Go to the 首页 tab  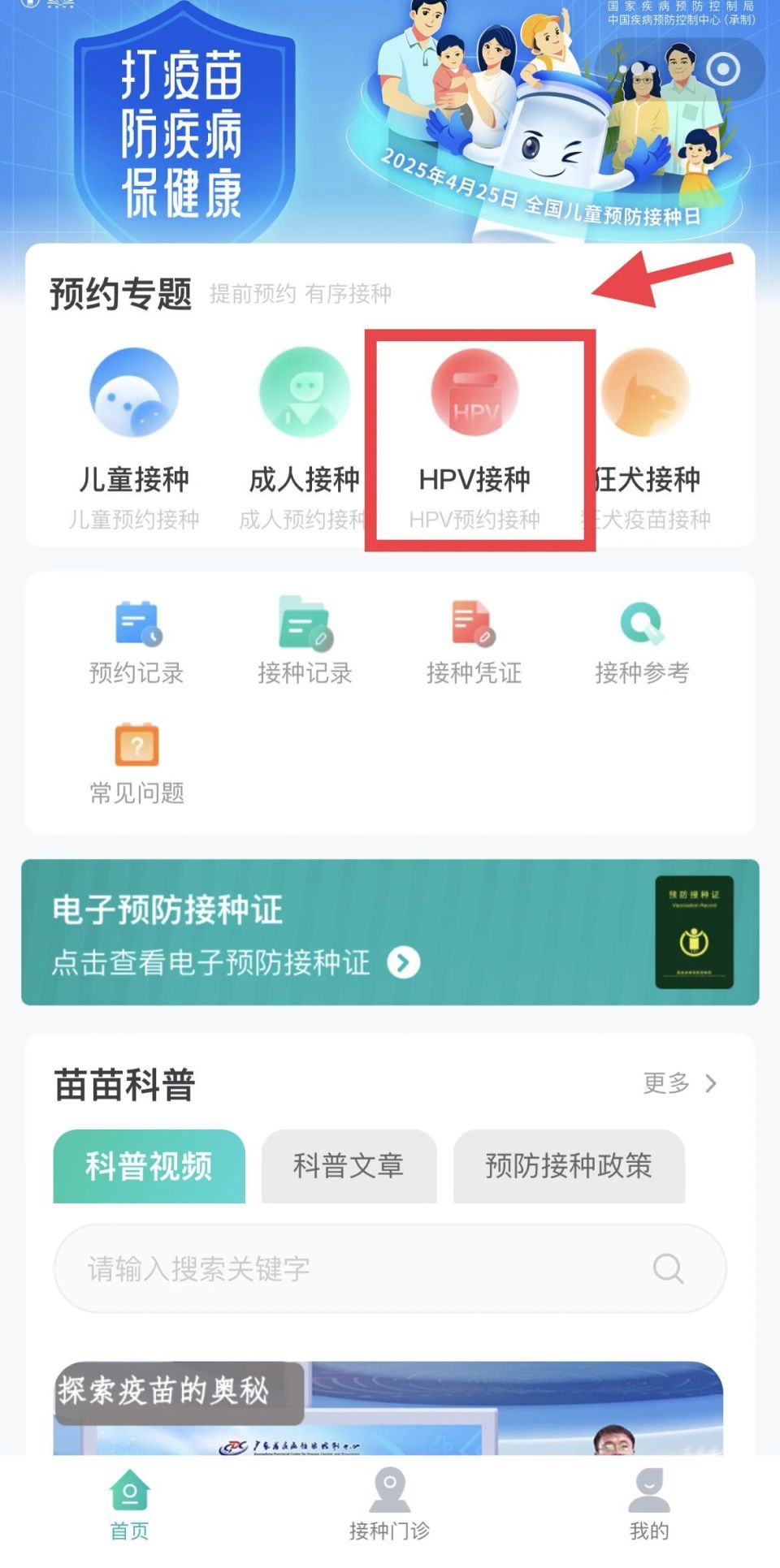coord(130,1505)
